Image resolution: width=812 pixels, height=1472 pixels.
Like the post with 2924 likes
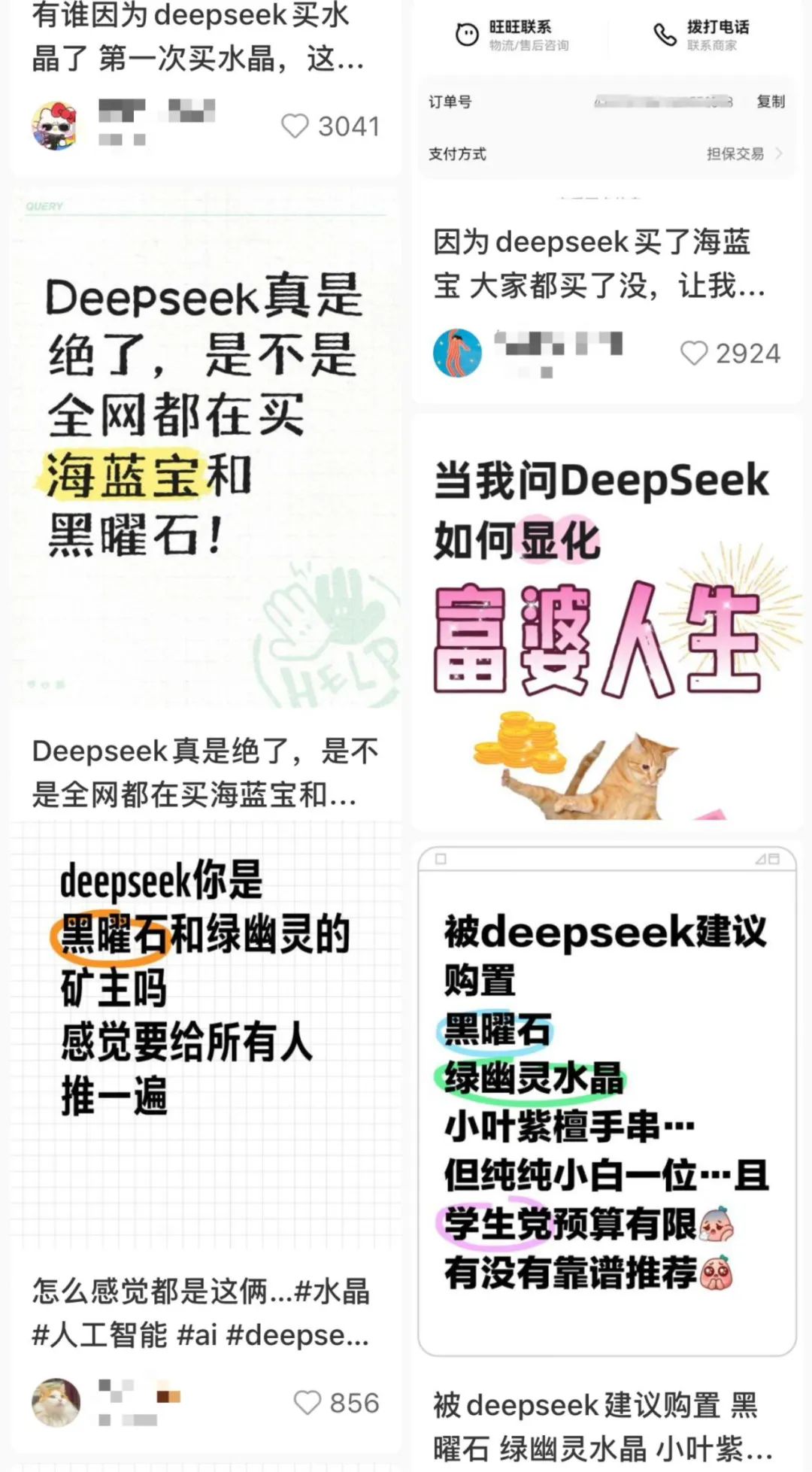coord(694,354)
